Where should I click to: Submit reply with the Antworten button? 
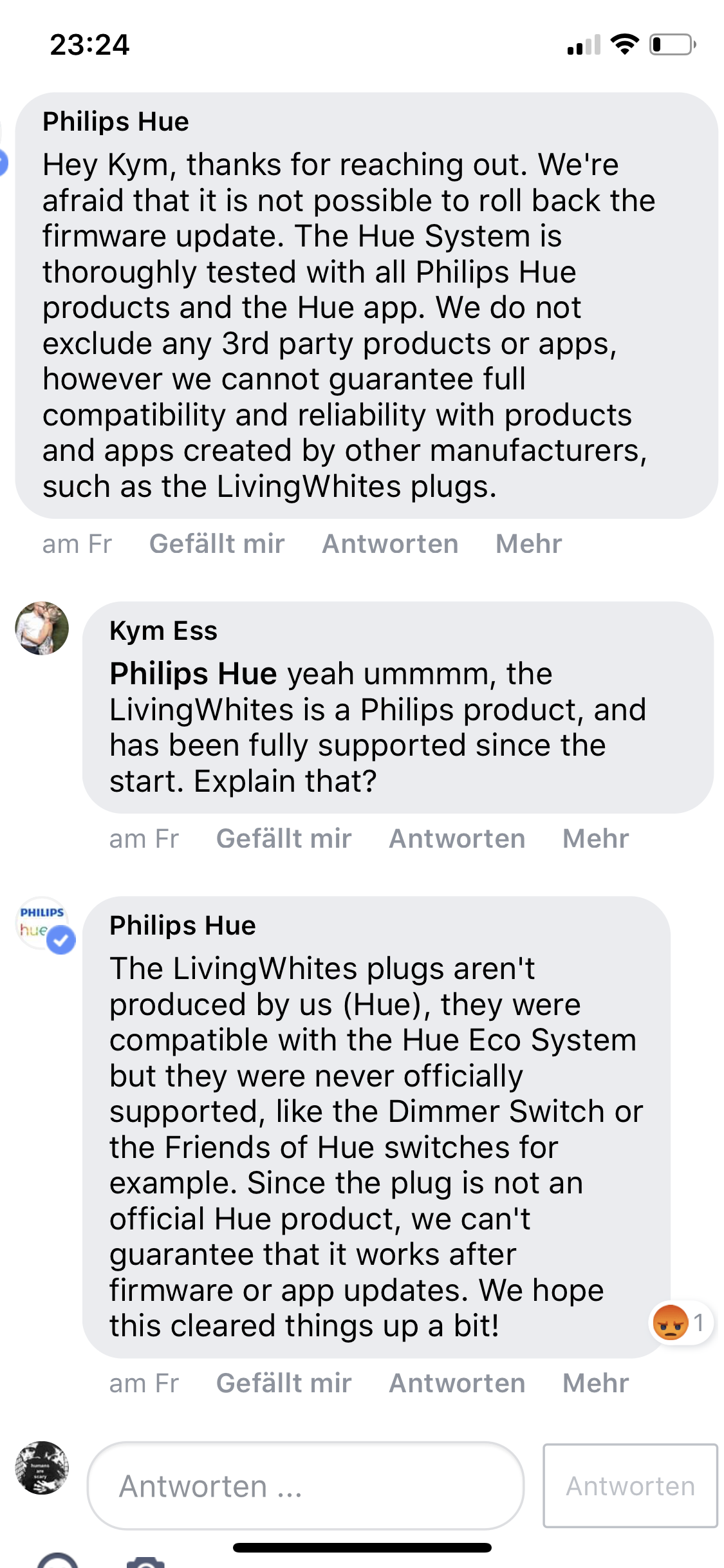[x=630, y=1486]
